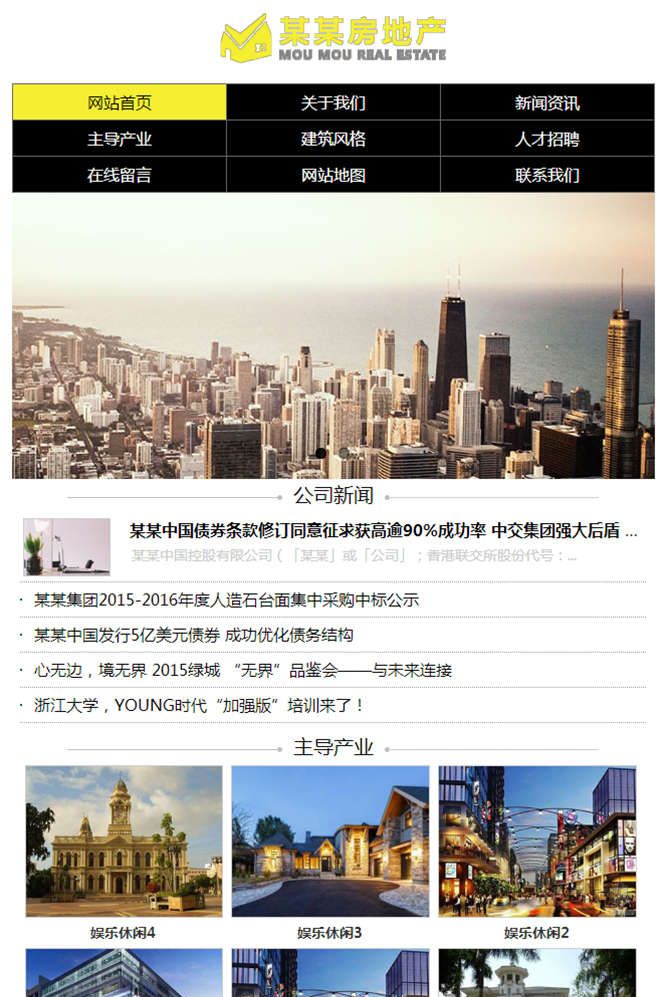Viewport: 666px width, 997px height.
Task: Select 主导产业 in the menu
Action: (x=120, y=139)
